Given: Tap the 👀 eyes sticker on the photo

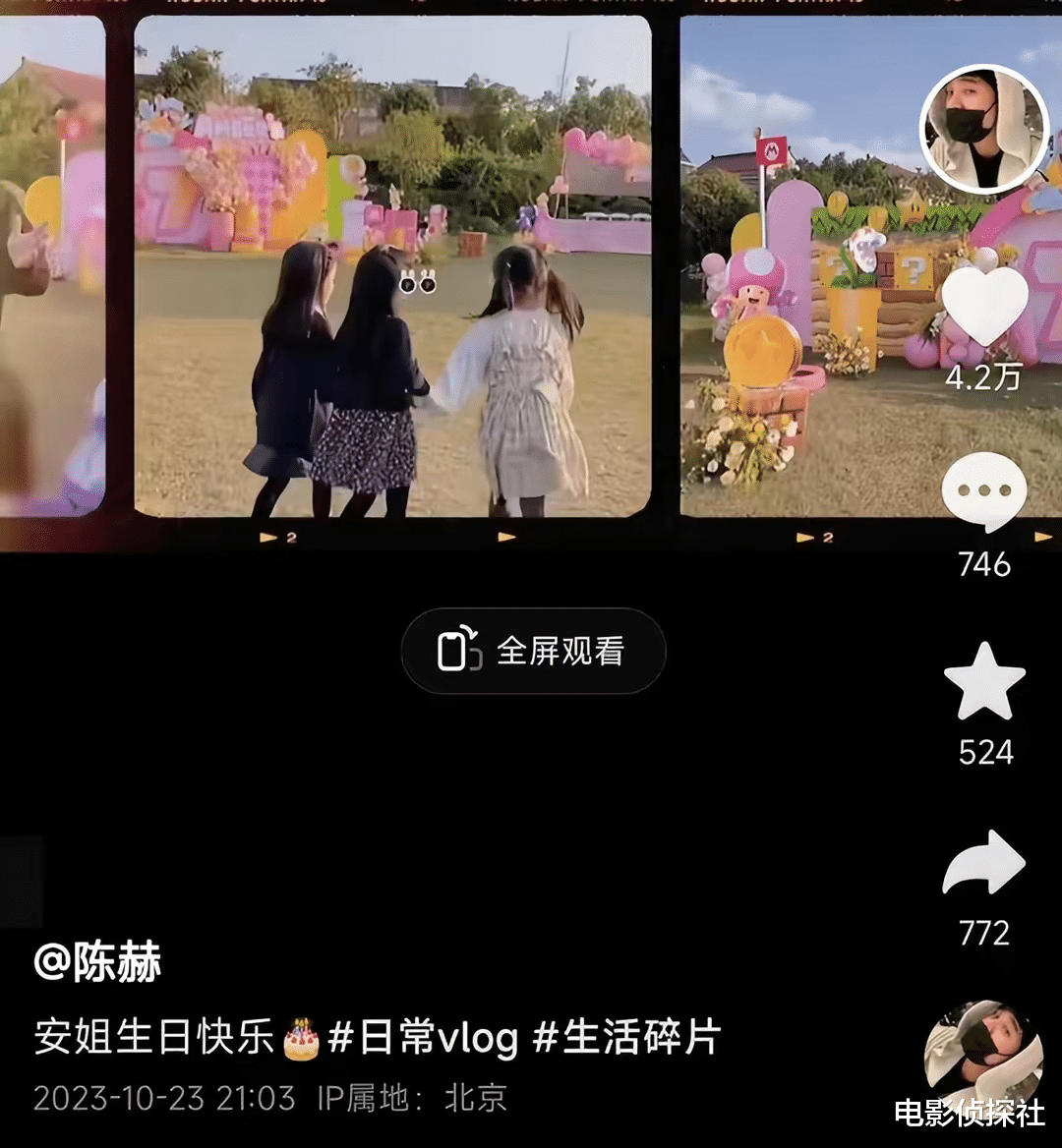Looking at the screenshot, I should pyautogui.click(x=418, y=279).
